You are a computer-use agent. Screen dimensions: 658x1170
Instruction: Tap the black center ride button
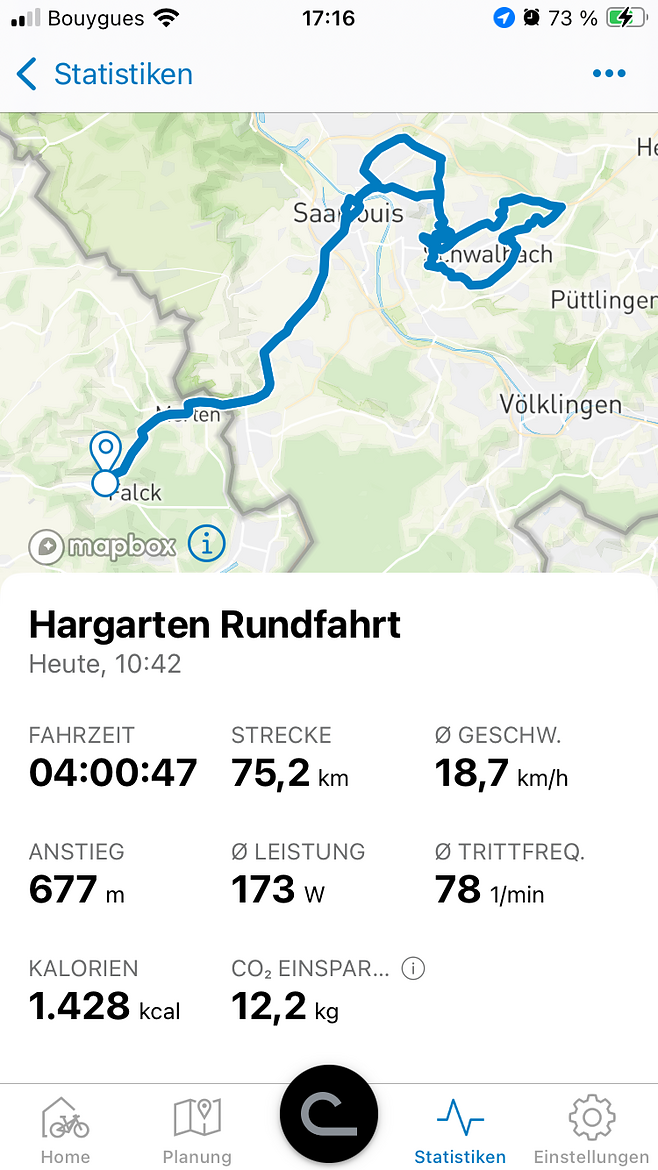[x=329, y=1114]
